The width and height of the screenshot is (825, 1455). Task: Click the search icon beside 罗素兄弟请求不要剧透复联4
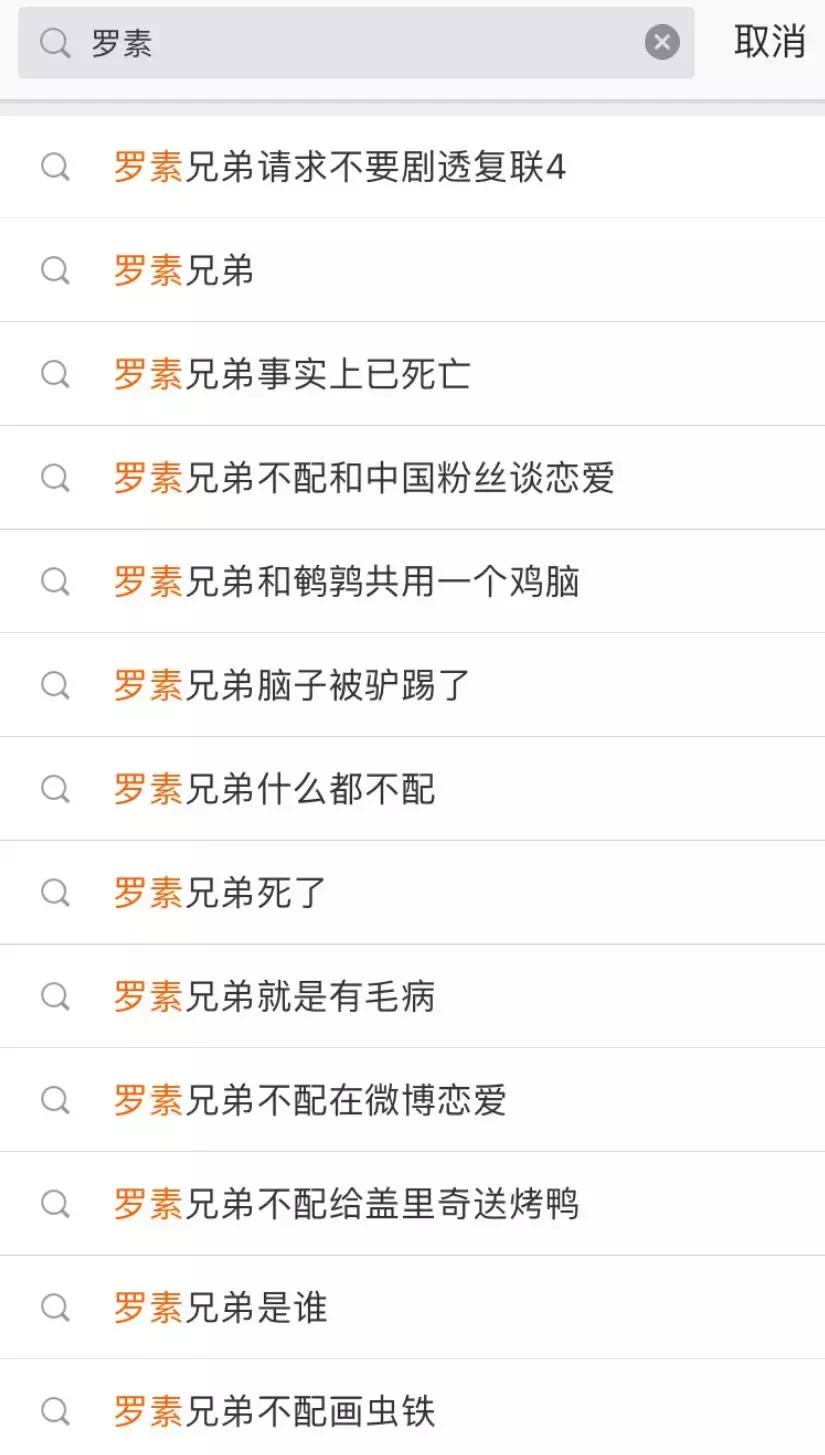56,167
